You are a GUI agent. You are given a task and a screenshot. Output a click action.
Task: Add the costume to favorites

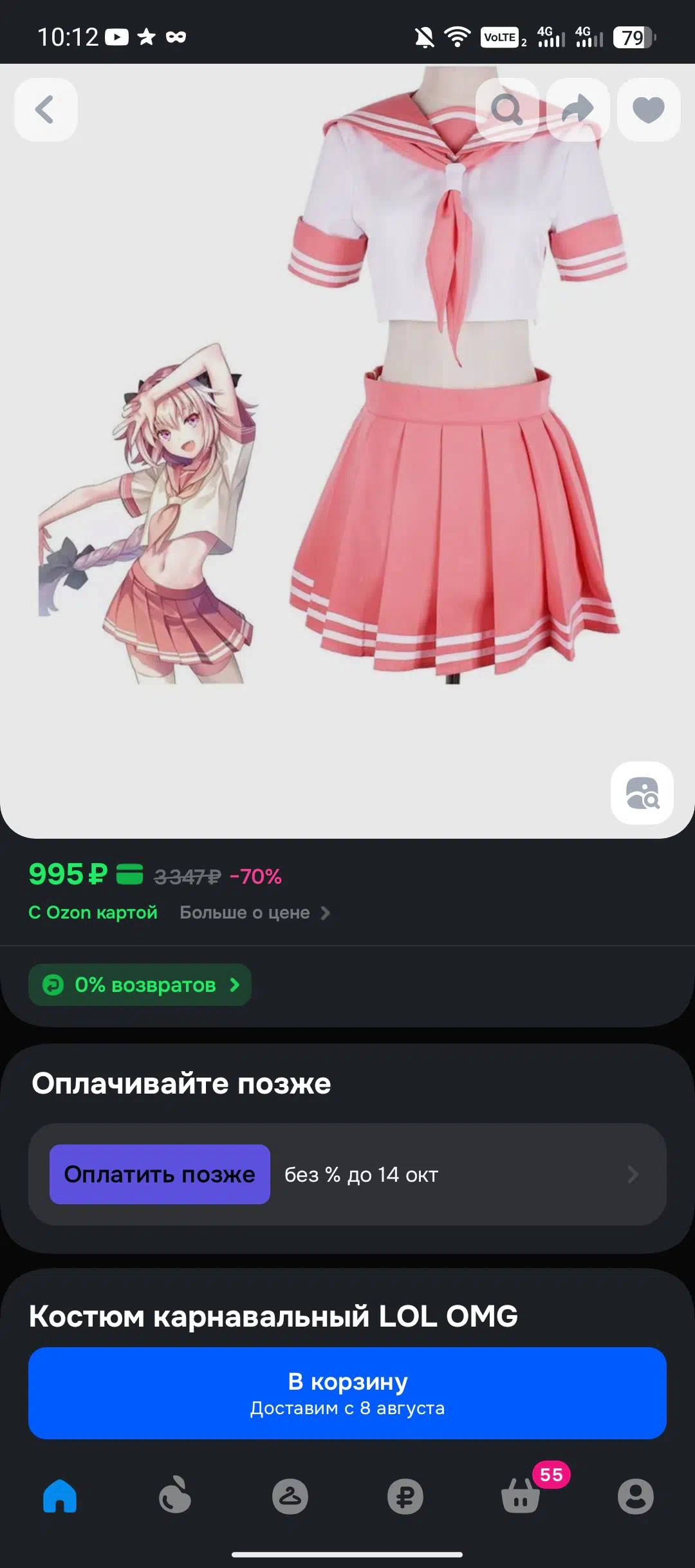click(x=649, y=109)
